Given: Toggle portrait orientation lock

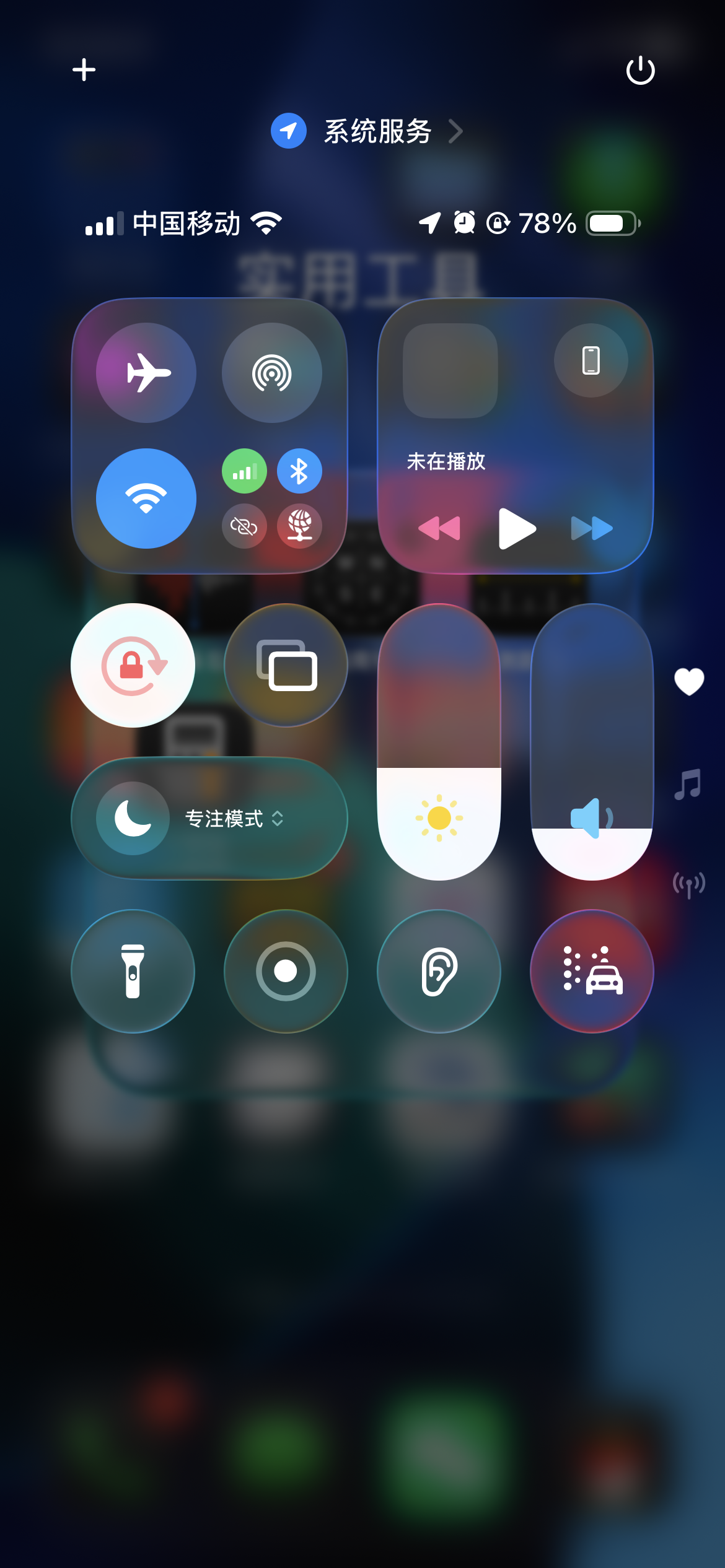Looking at the screenshot, I should [x=133, y=665].
